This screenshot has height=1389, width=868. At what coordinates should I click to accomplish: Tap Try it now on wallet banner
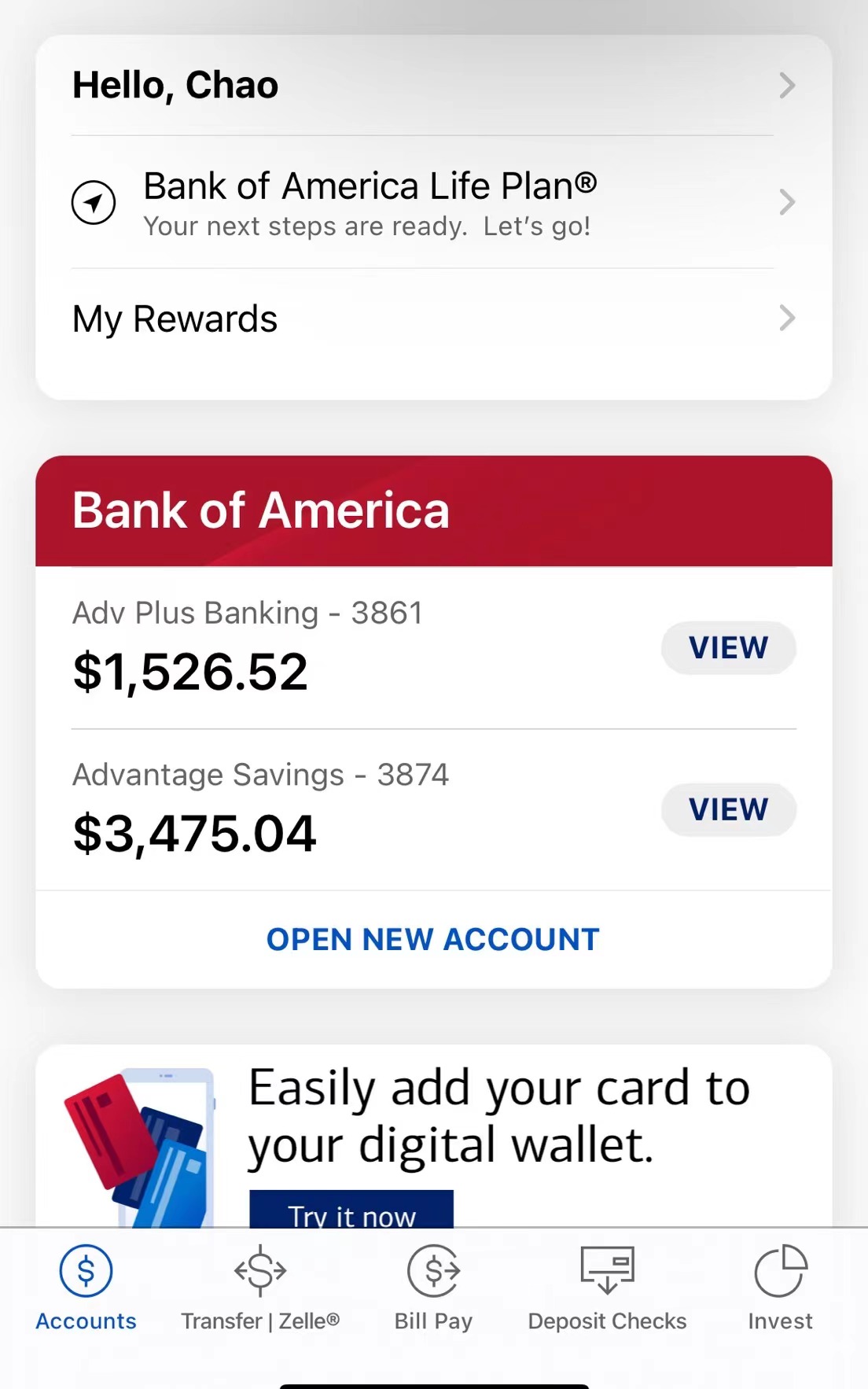[351, 1210]
